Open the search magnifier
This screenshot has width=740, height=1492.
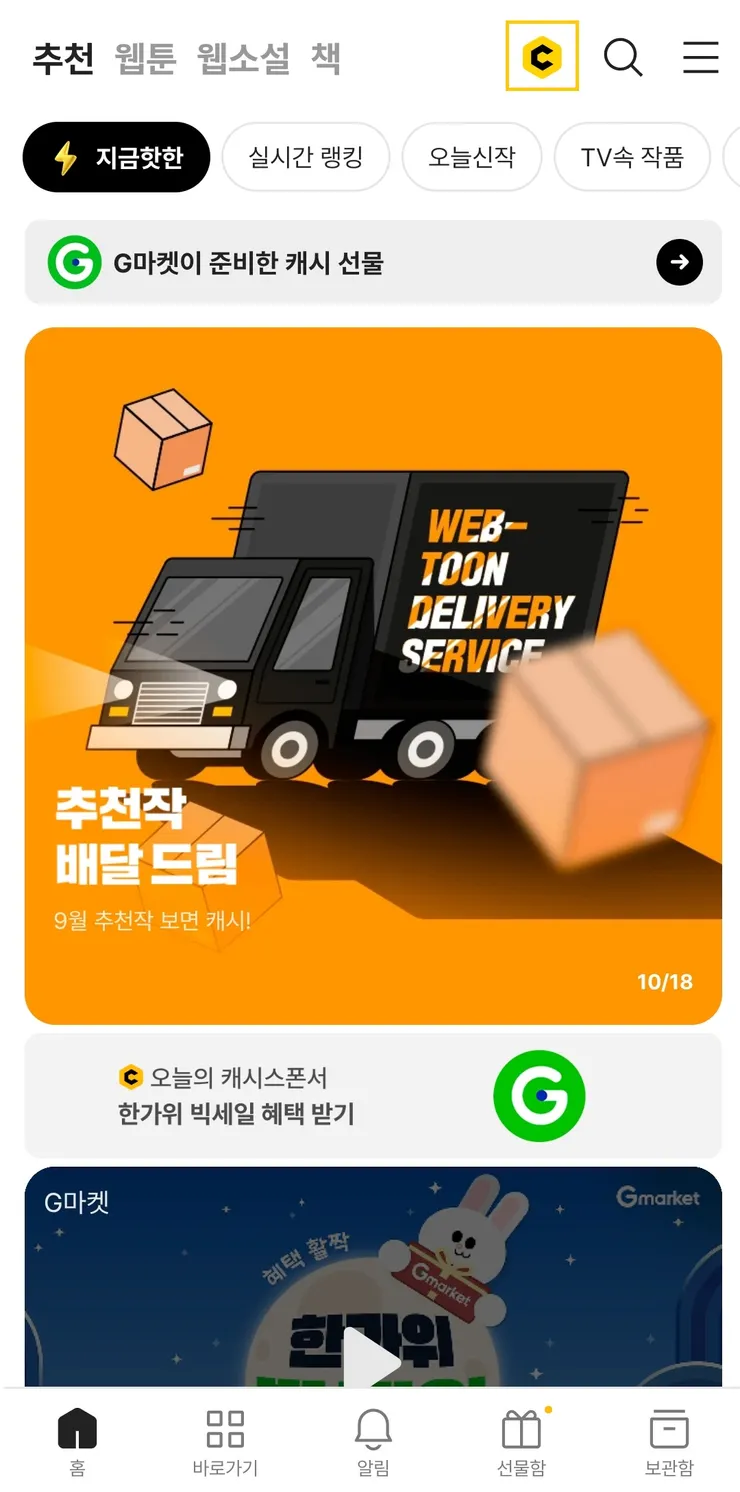[622, 57]
